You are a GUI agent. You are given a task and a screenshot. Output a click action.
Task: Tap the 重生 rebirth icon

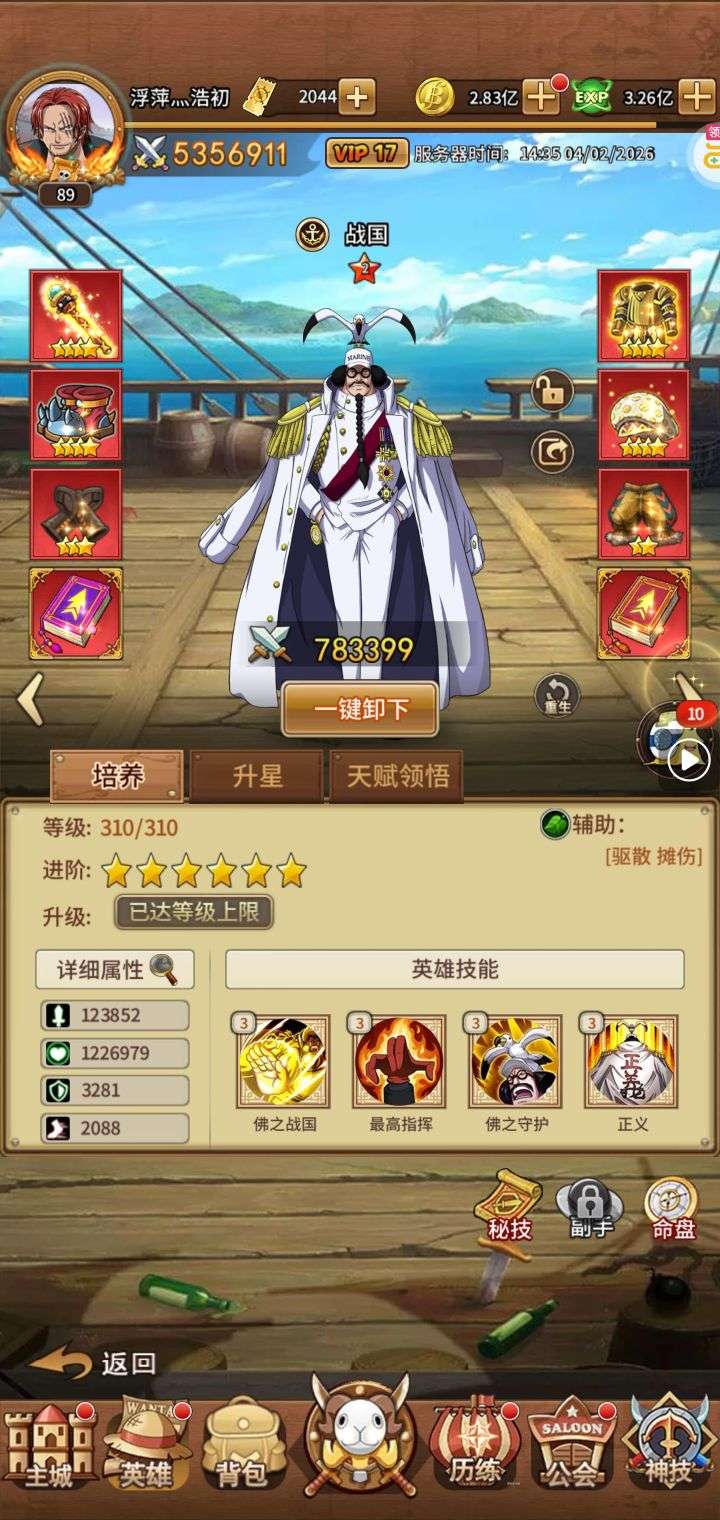(557, 694)
